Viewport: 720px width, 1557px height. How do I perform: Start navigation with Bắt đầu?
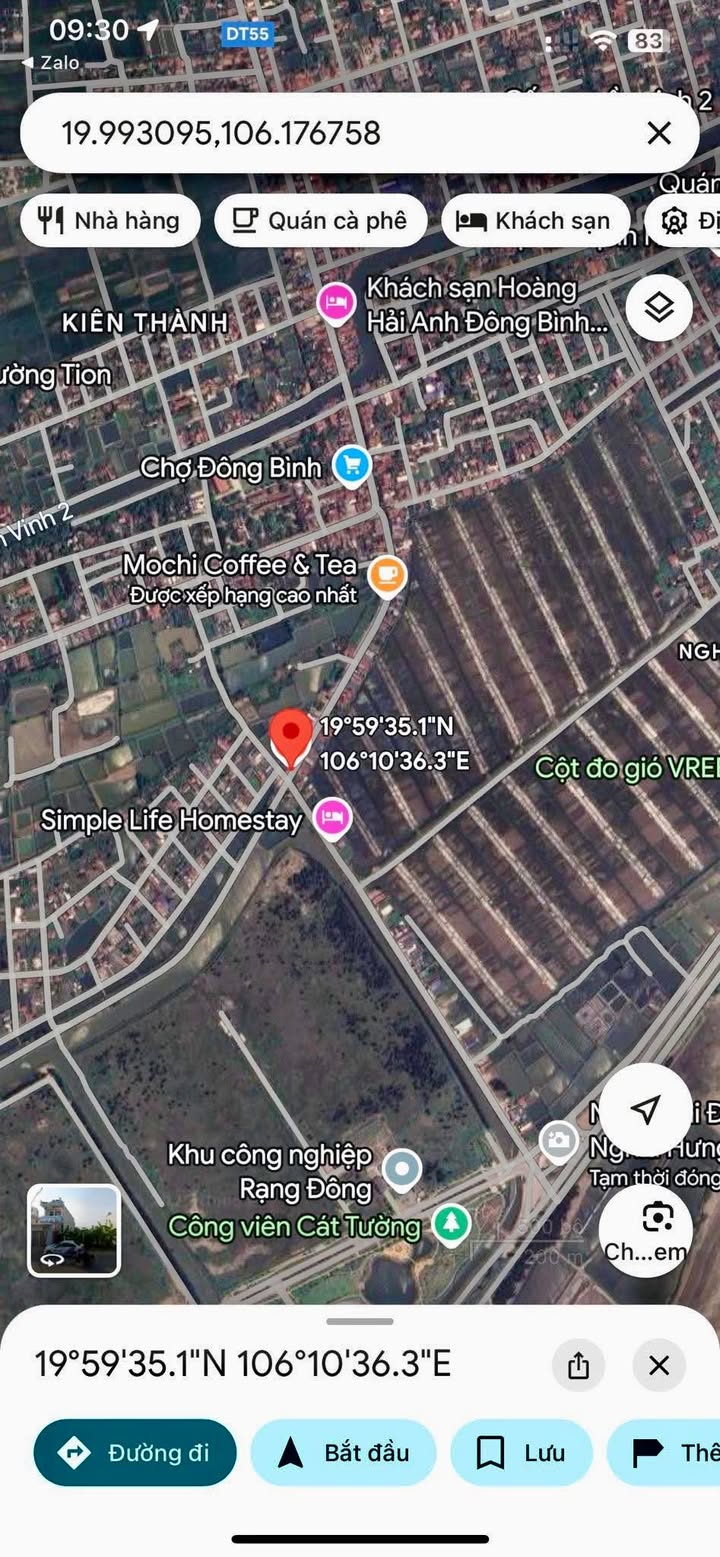(x=343, y=1453)
